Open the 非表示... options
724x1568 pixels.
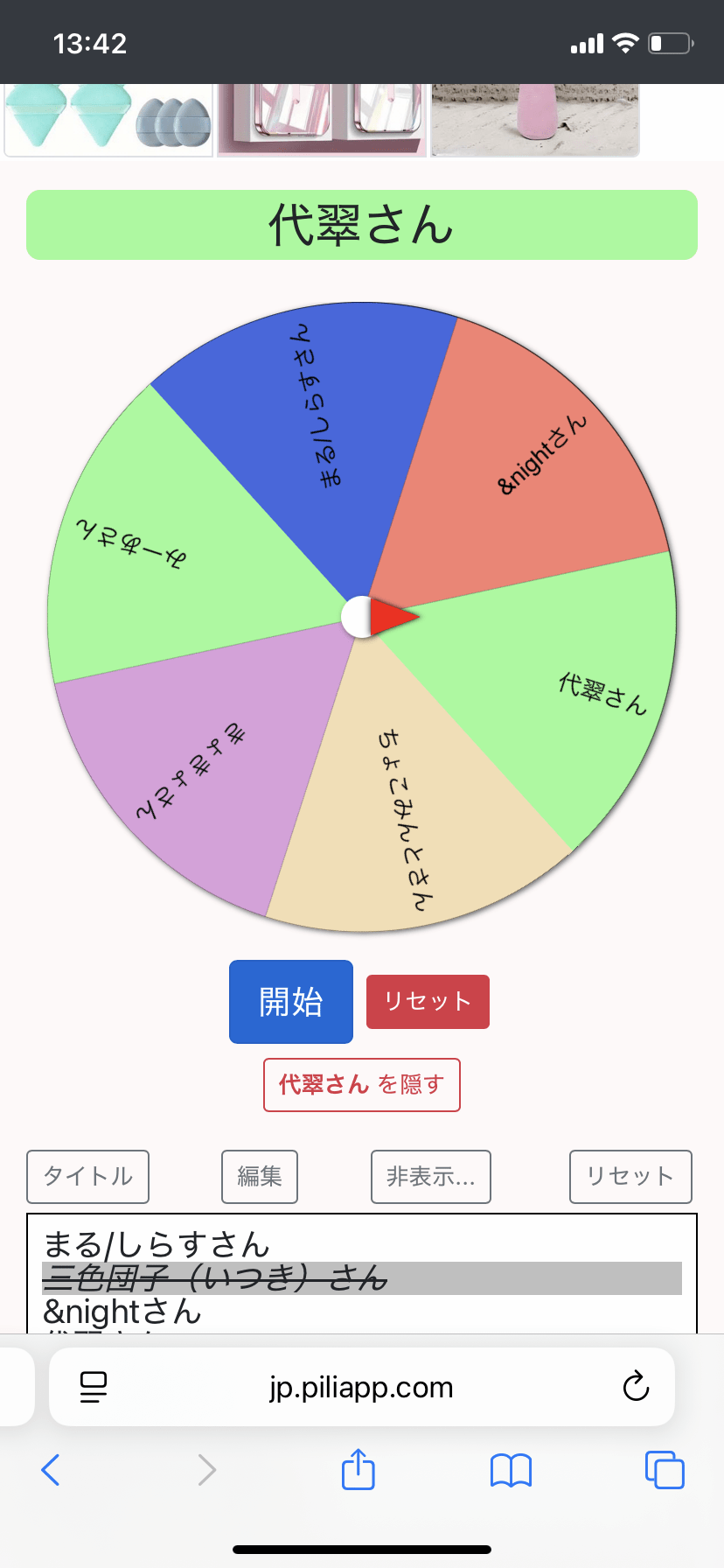coord(431,1177)
